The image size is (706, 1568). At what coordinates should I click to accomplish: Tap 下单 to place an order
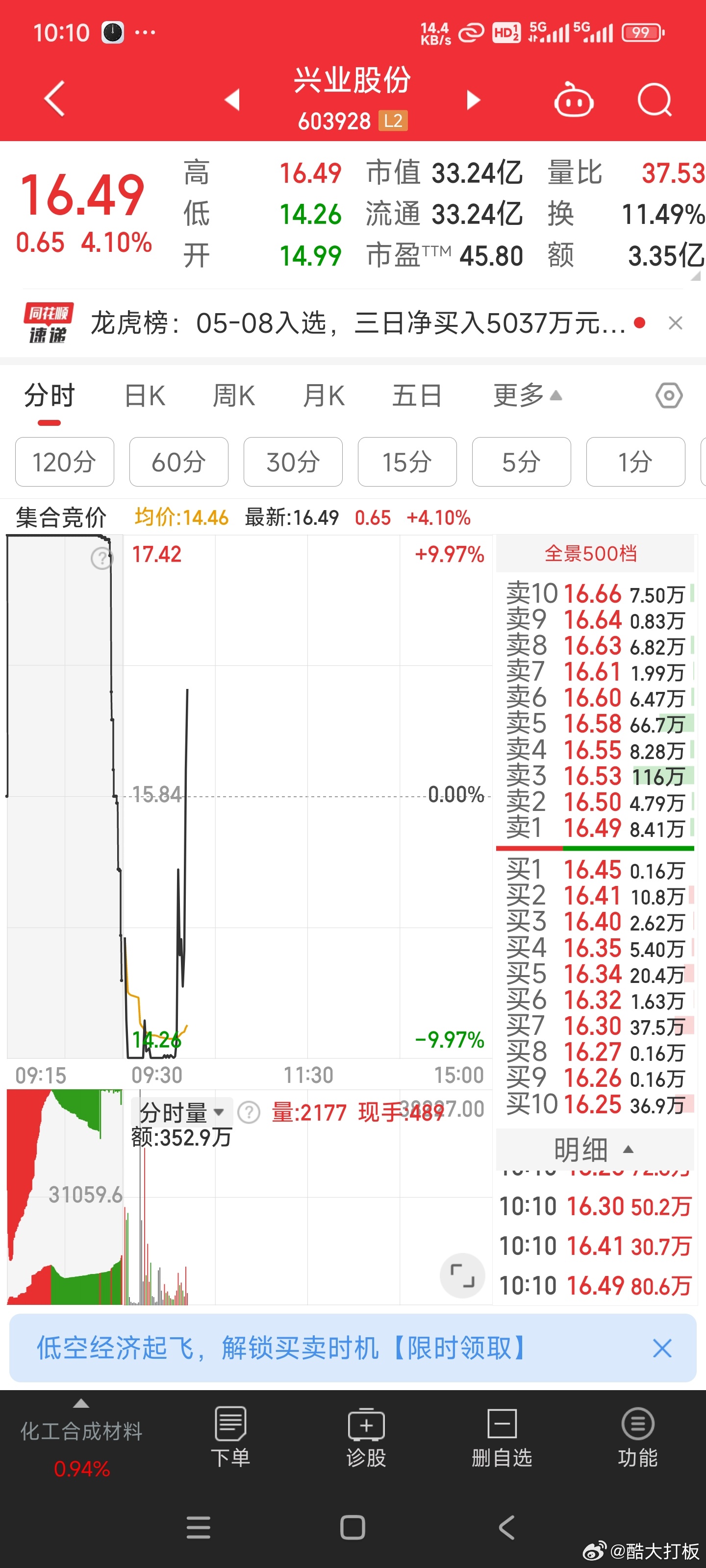click(230, 1437)
